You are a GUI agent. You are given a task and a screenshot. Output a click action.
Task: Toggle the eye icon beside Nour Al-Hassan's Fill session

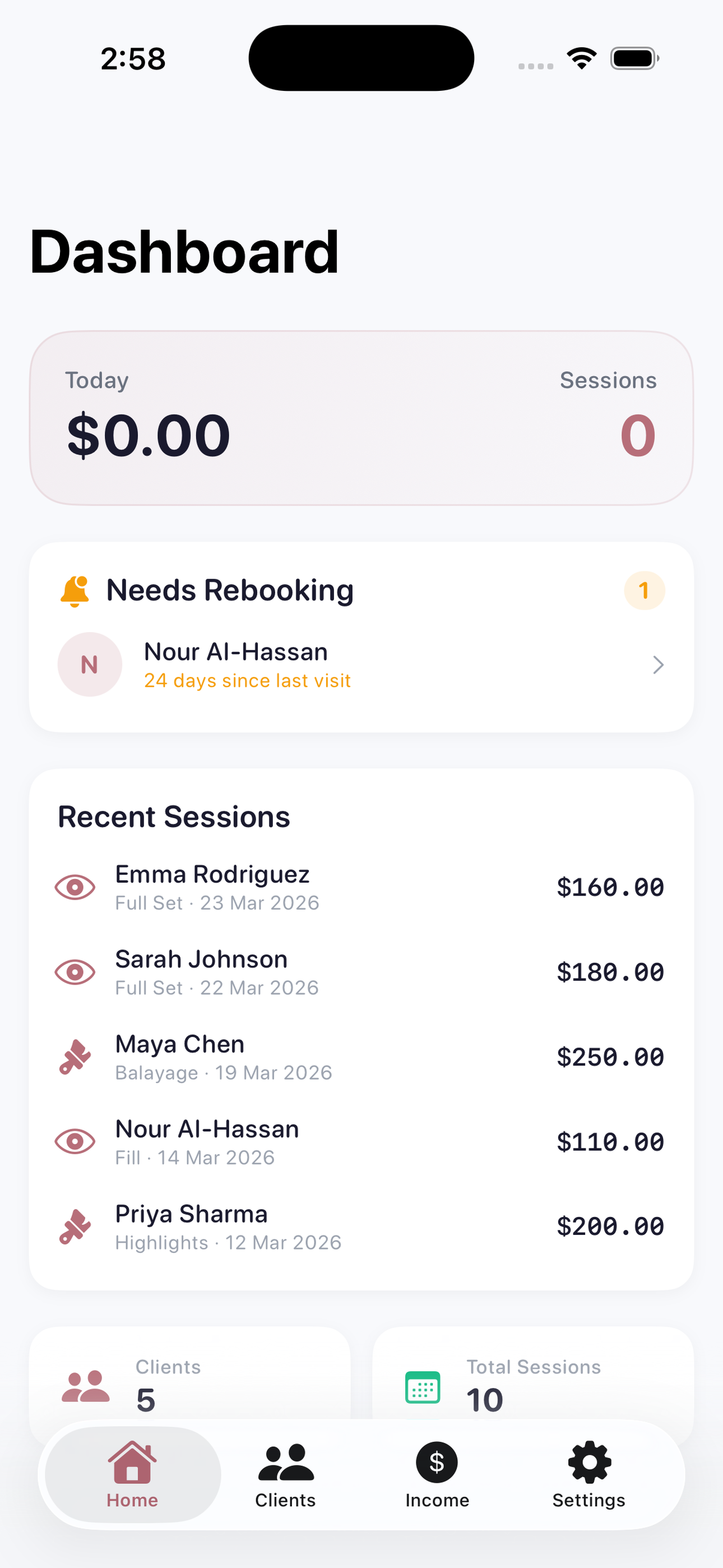point(75,1142)
